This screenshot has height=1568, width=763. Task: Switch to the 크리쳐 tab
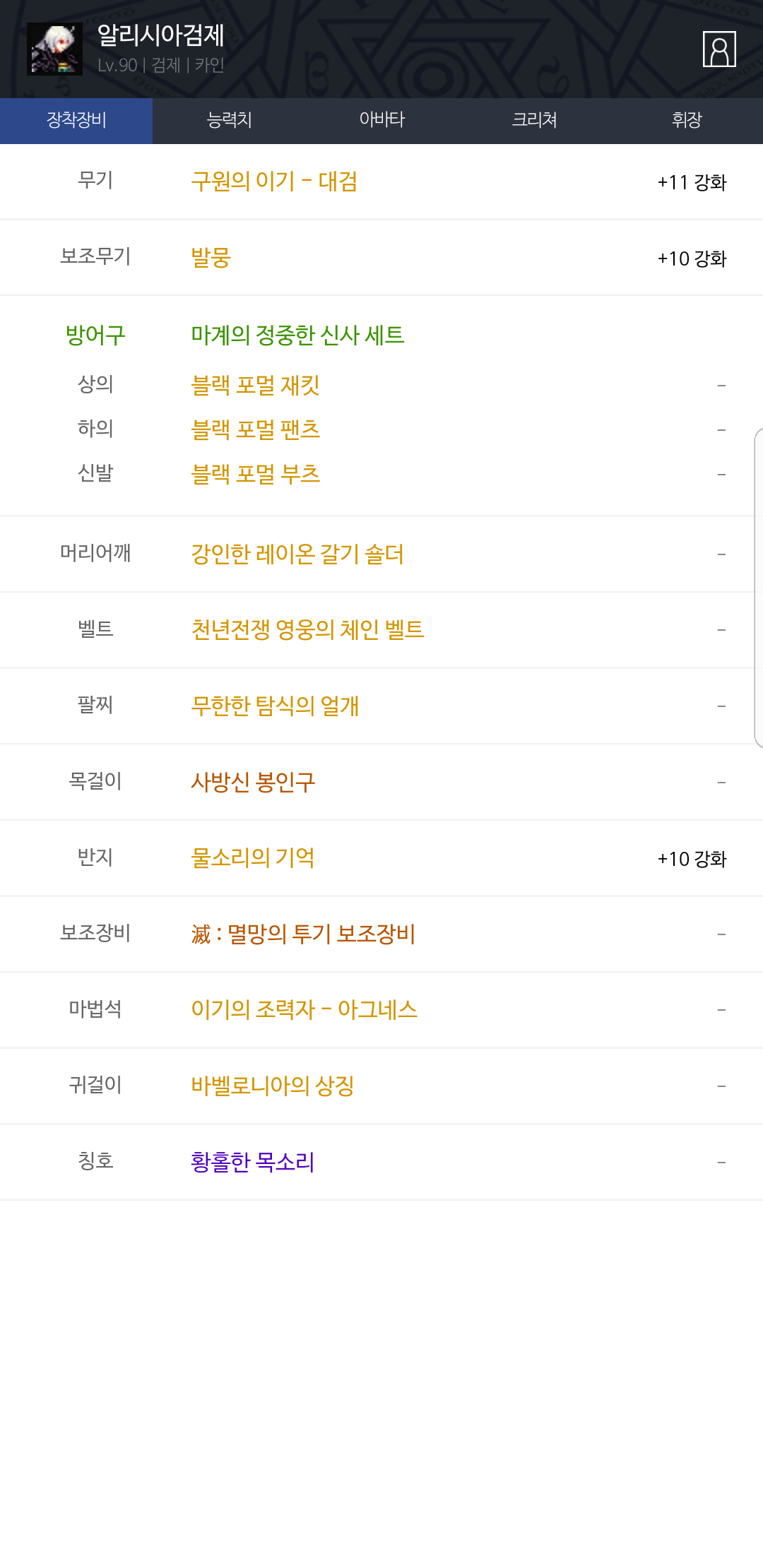tap(534, 121)
